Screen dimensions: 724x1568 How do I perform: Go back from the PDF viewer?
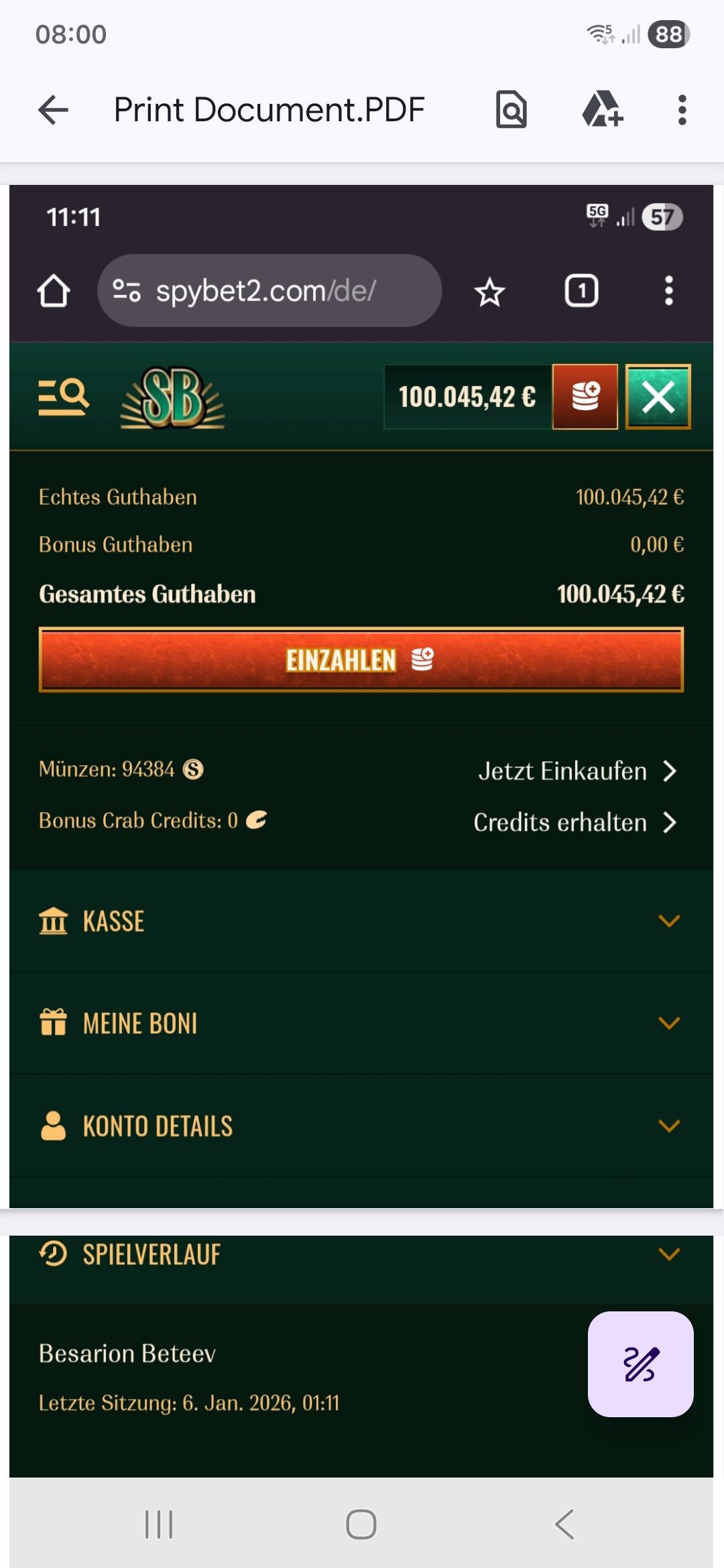[54, 110]
